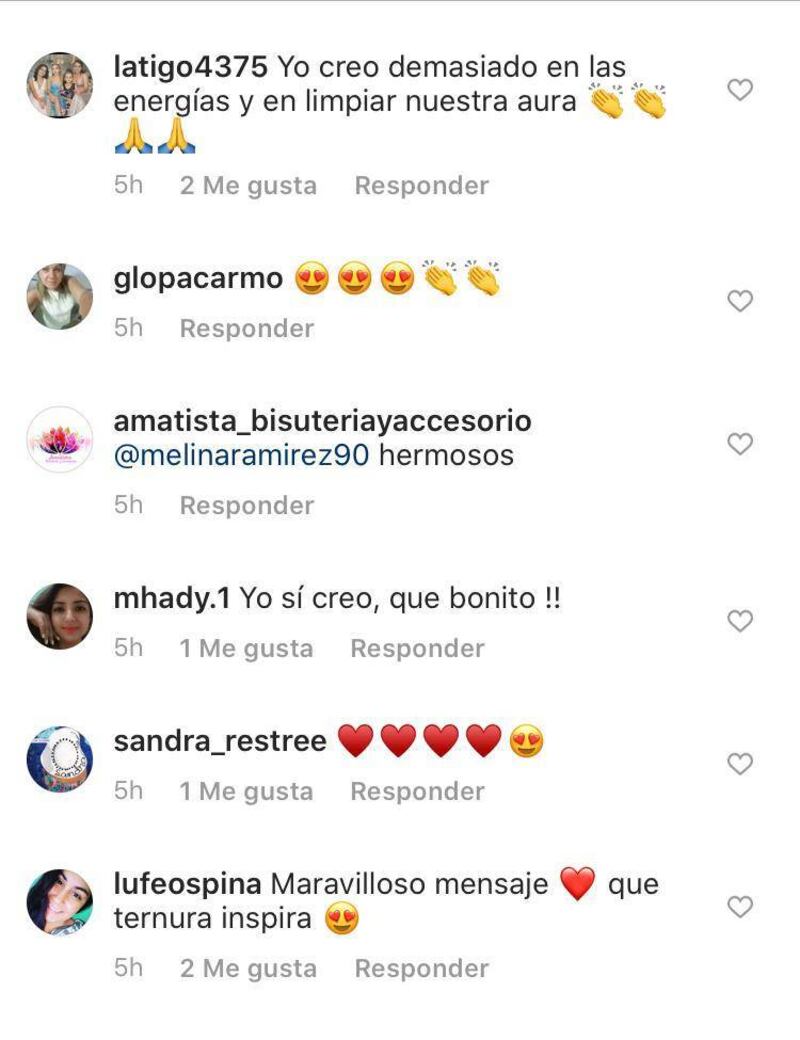Image resolution: width=800 pixels, height=1040 pixels.
Task: Reply to latigo4375's comment
Action: pos(421,186)
